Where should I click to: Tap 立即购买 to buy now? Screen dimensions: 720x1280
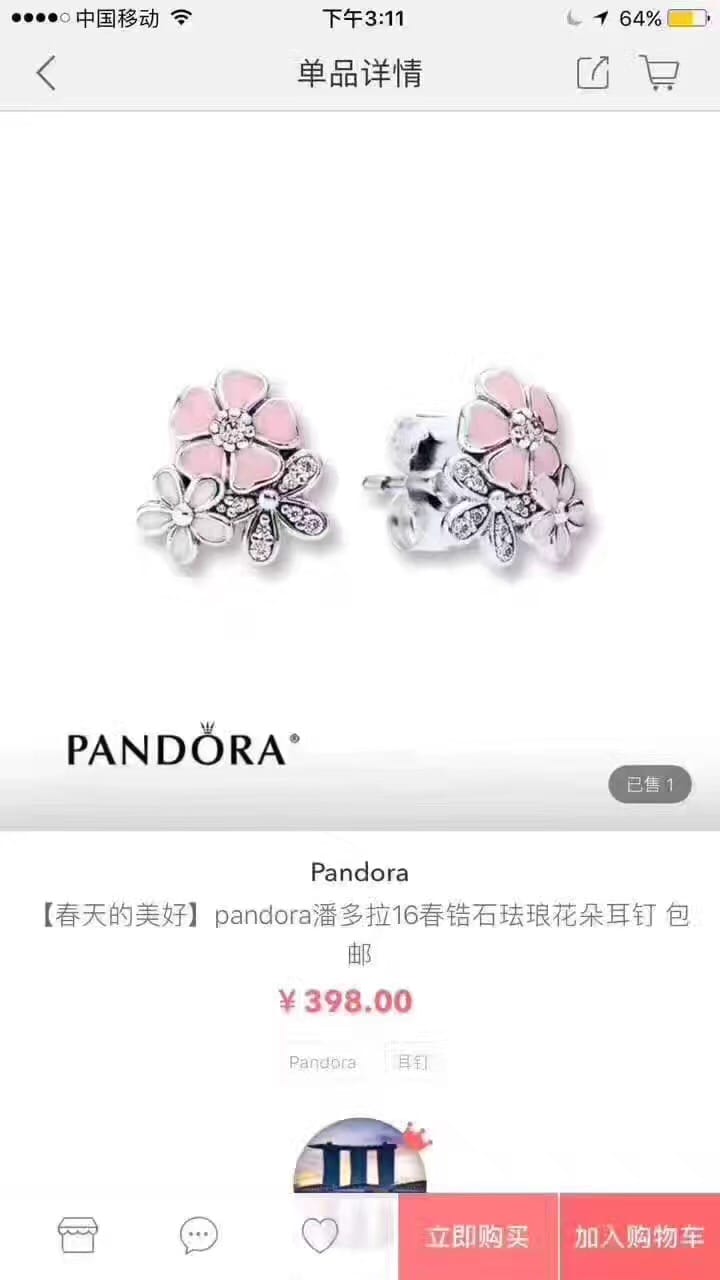(478, 1237)
